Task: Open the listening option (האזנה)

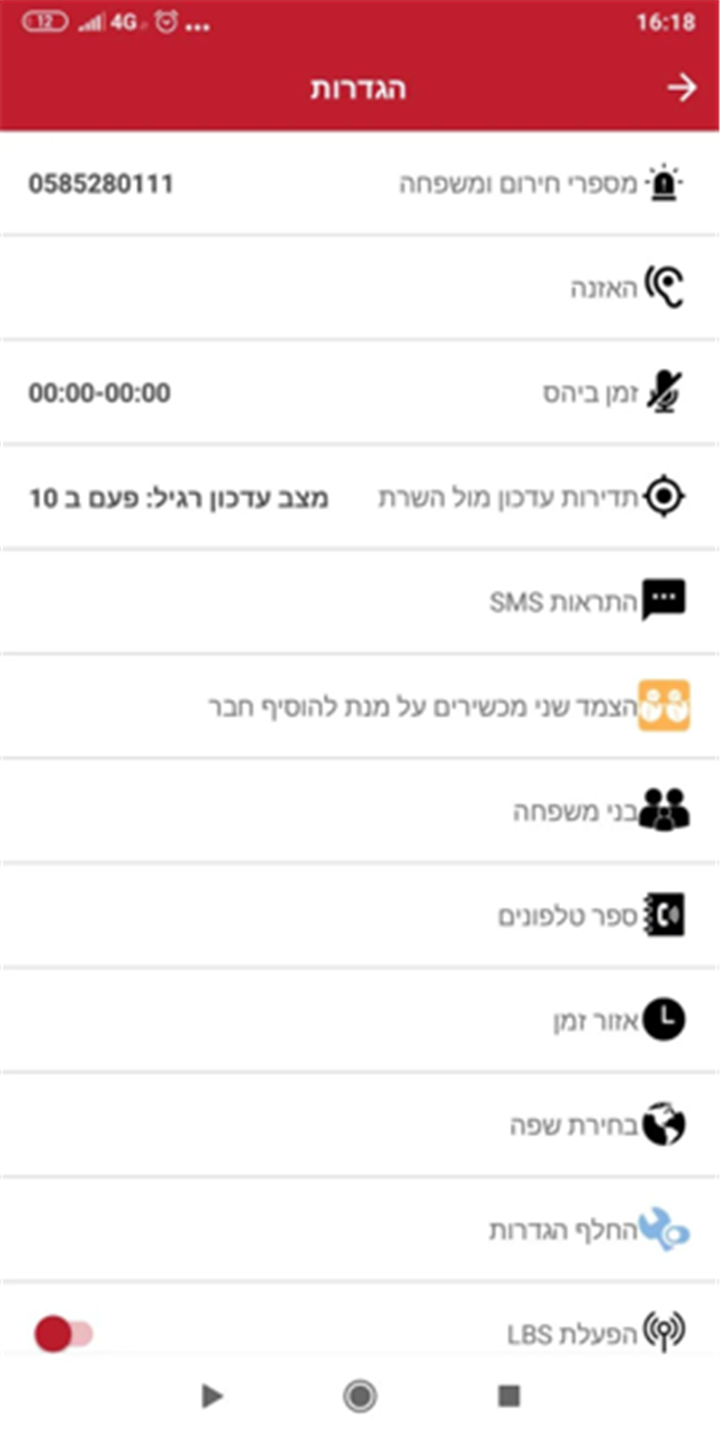Action: 360,288
